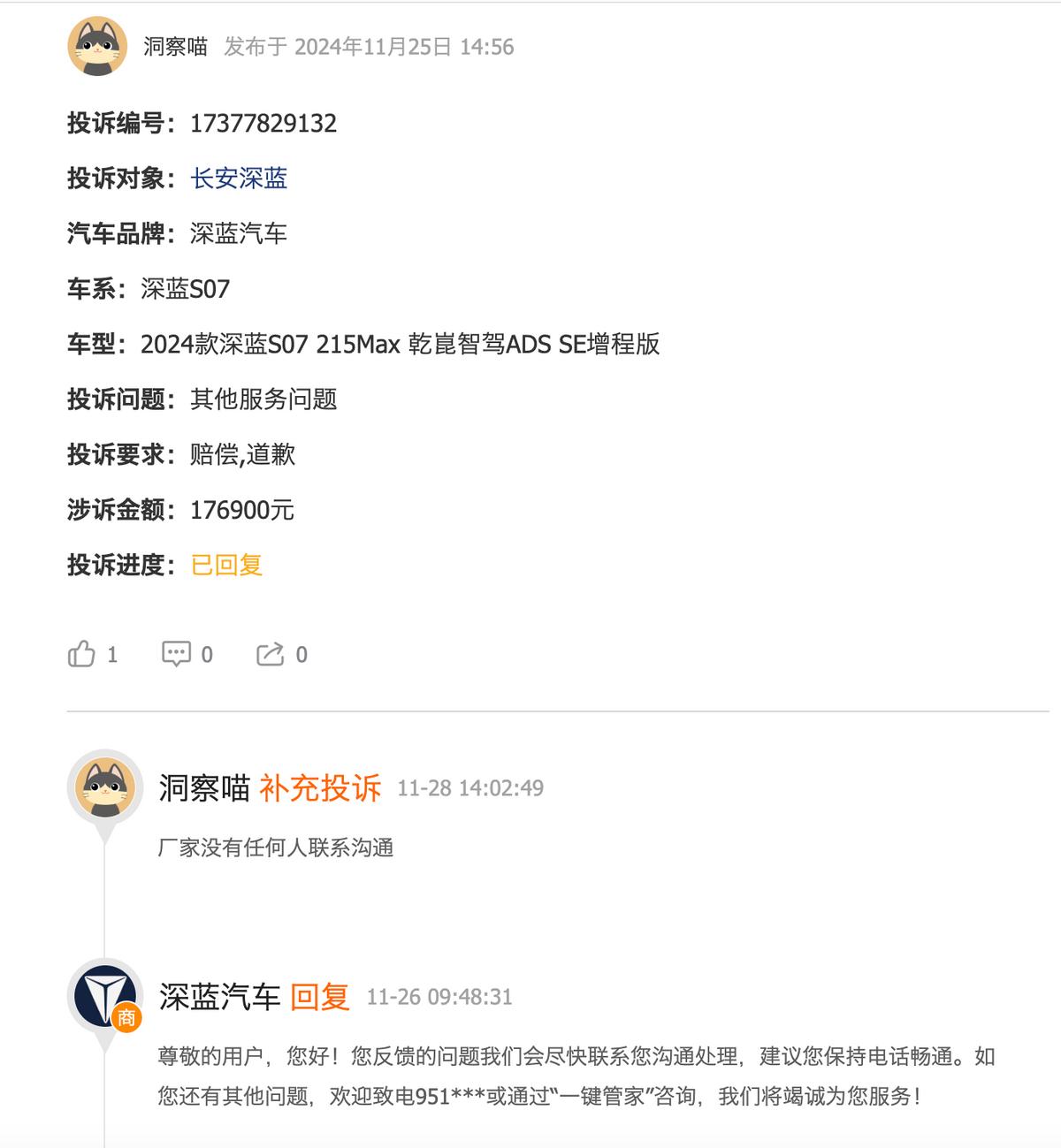Share this complaint
Viewport: 1061px width, 1148px height.
[270, 655]
